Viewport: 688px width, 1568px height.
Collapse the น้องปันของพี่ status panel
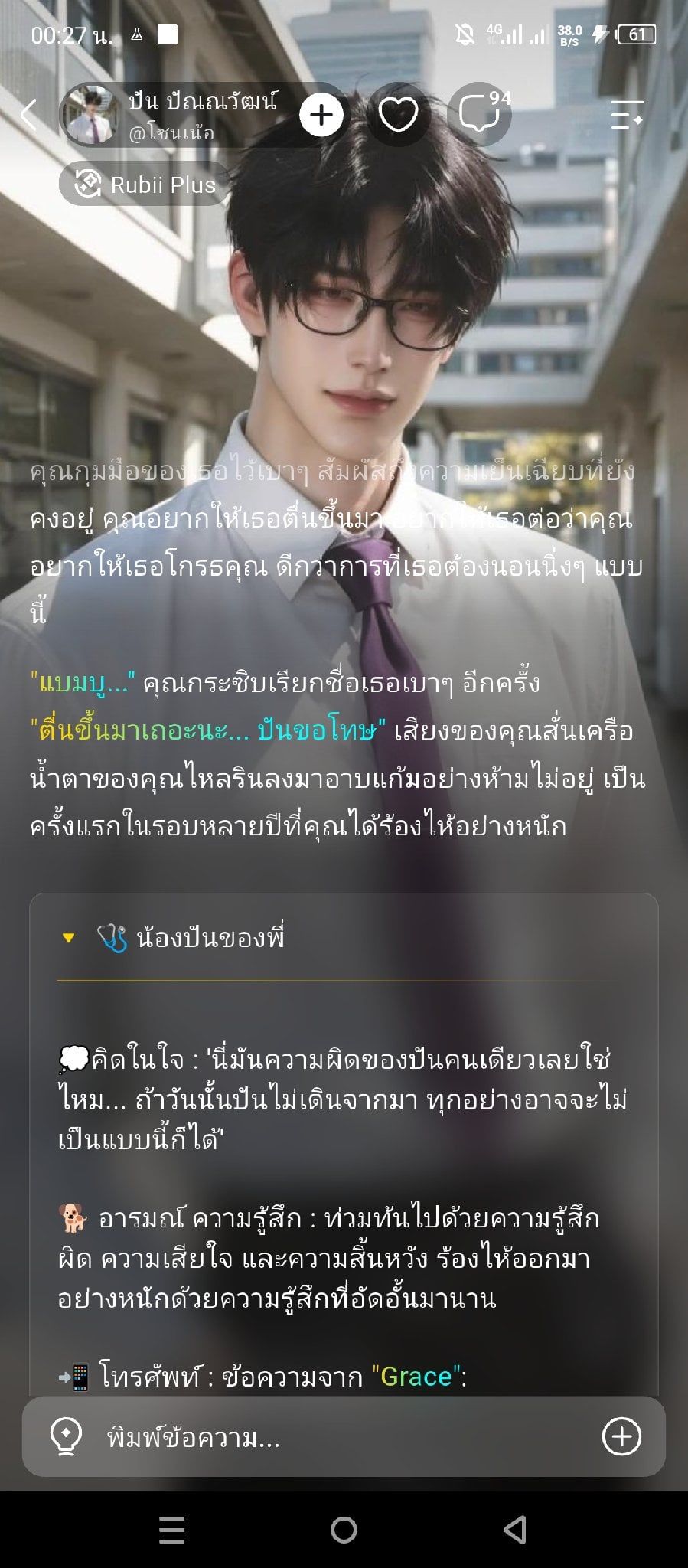pyautogui.click(x=68, y=938)
